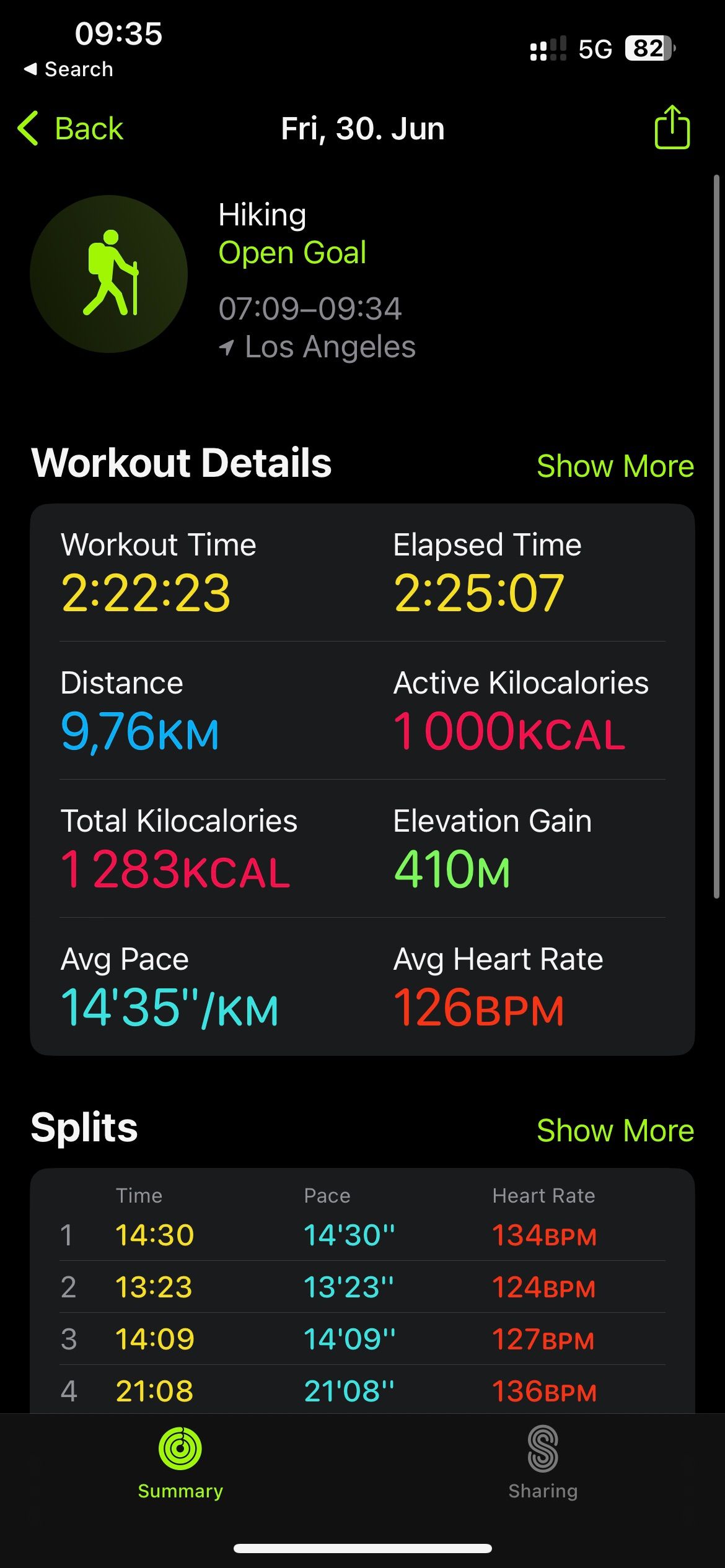
Task: Share this hiking workout
Action: pyautogui.click(x=672, y=128)
